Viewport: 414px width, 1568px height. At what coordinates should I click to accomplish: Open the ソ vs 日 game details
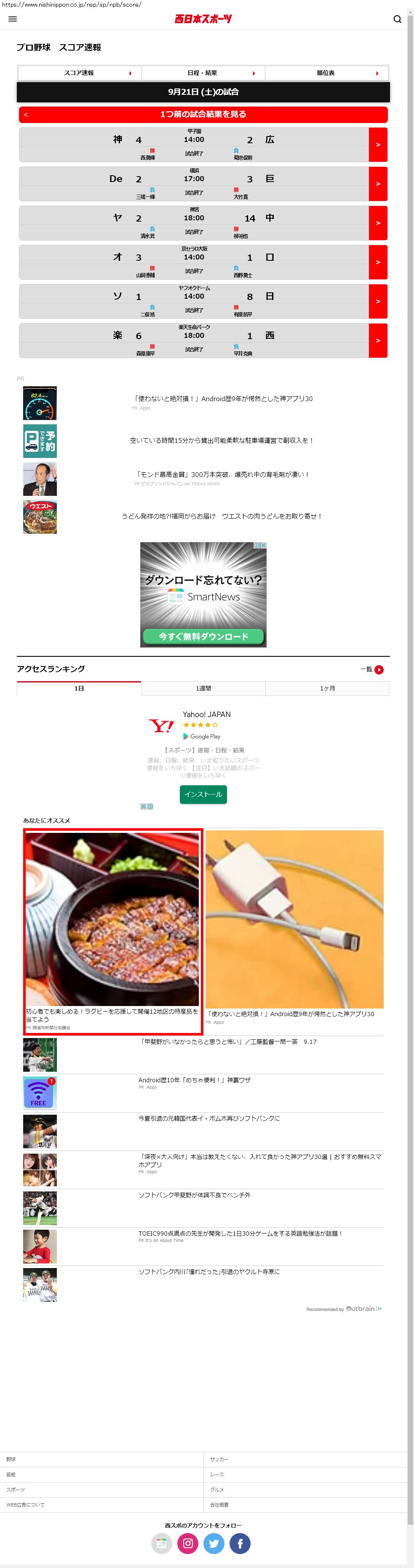click(x=377, y=301)
